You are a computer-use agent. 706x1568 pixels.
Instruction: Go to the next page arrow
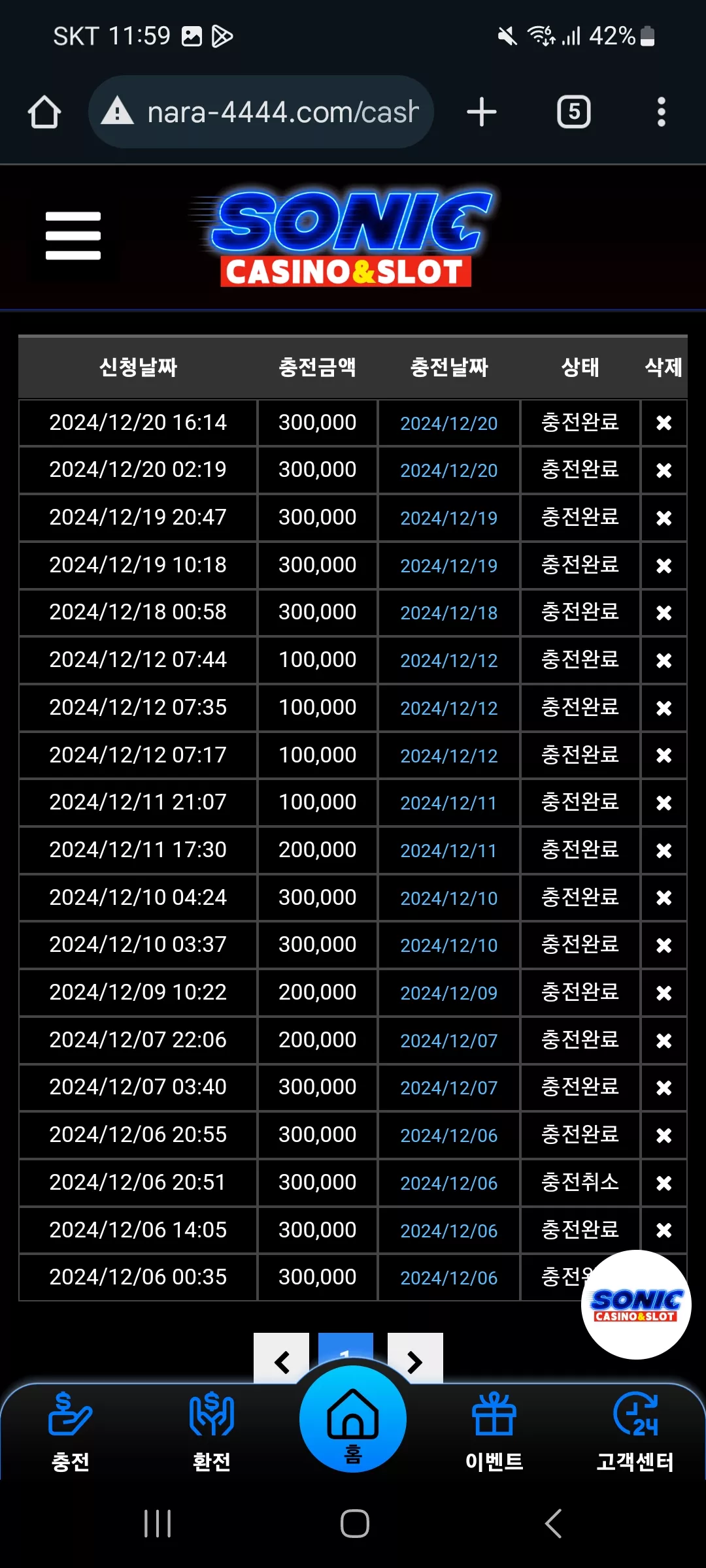pyautogui.click(x=415, y=1358)
